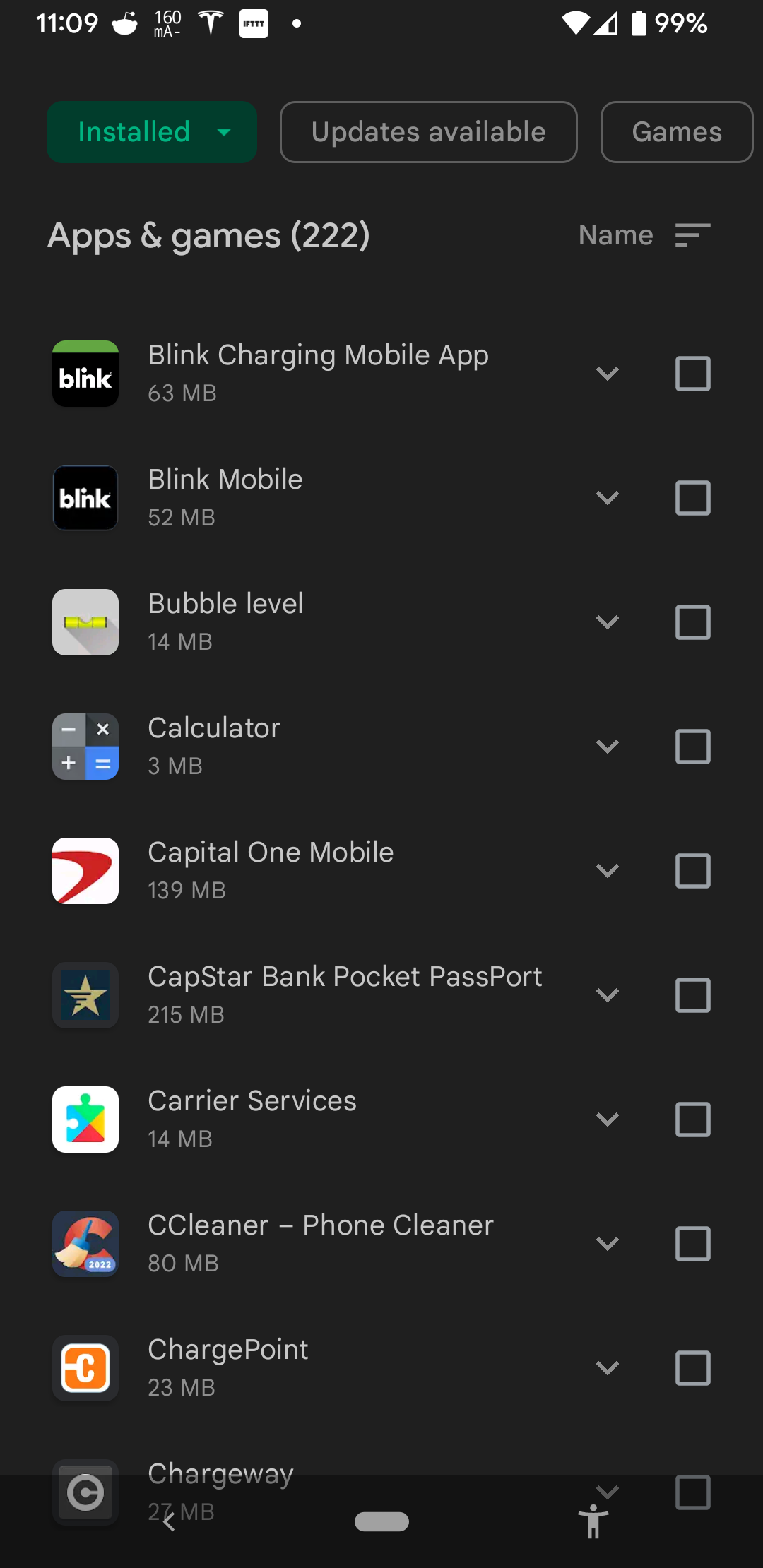Open the accessibility shortcut button

coord(593,1521)
